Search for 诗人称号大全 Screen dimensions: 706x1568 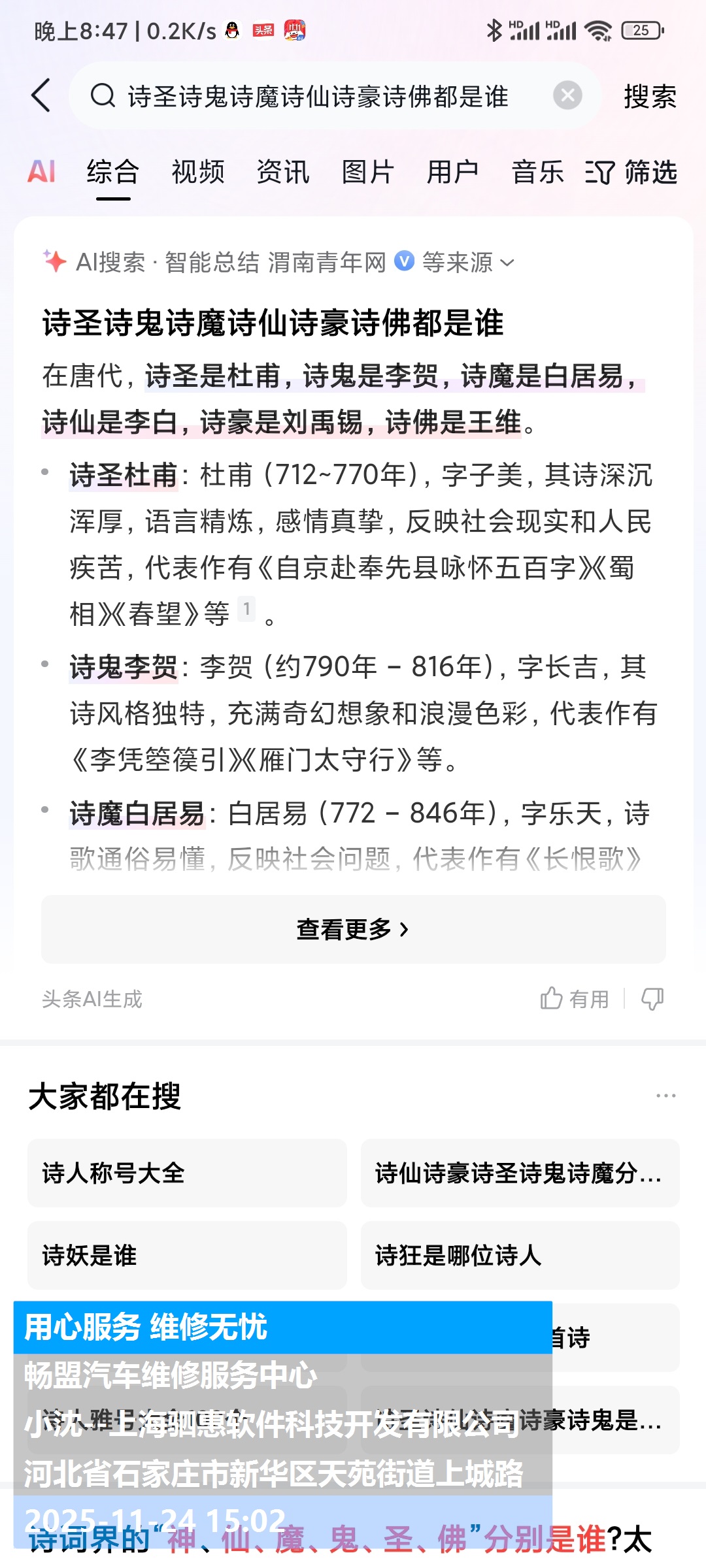(x=187, y=1173)
